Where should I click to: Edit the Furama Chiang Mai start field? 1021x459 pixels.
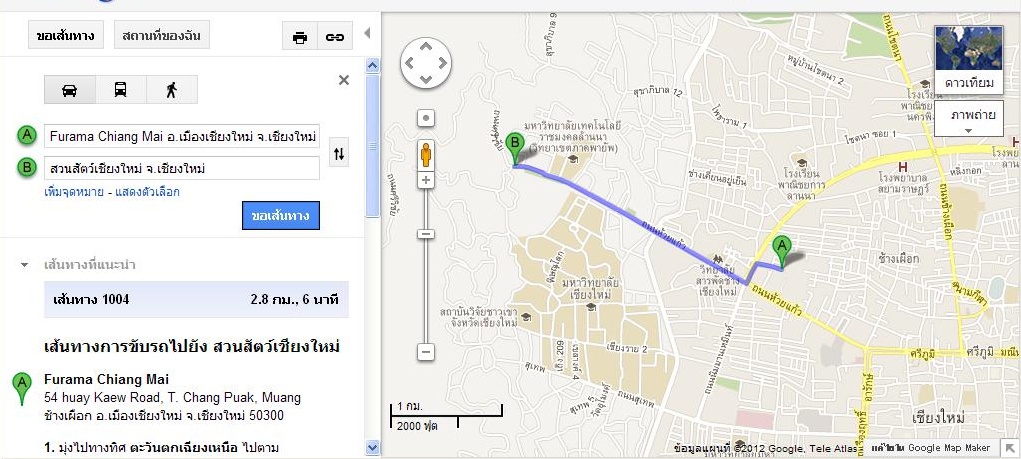tap(182, 135)
